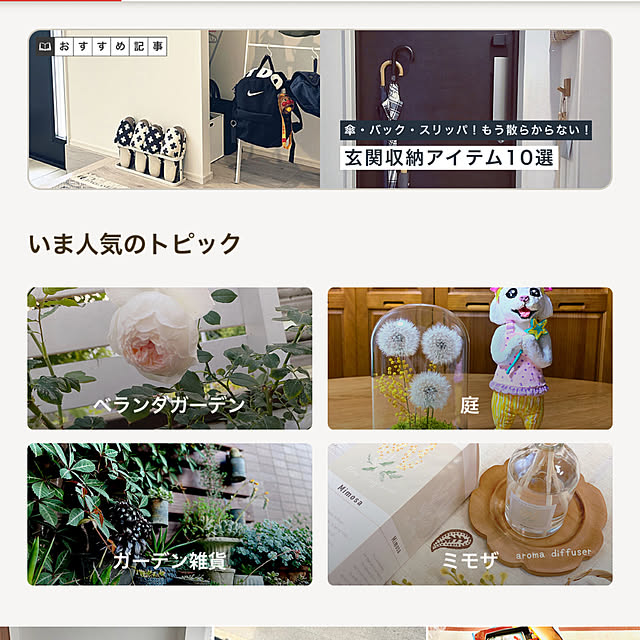Tap the ミモザ topic tile
The height and width of the screenshot is (640, 640).
470,514
